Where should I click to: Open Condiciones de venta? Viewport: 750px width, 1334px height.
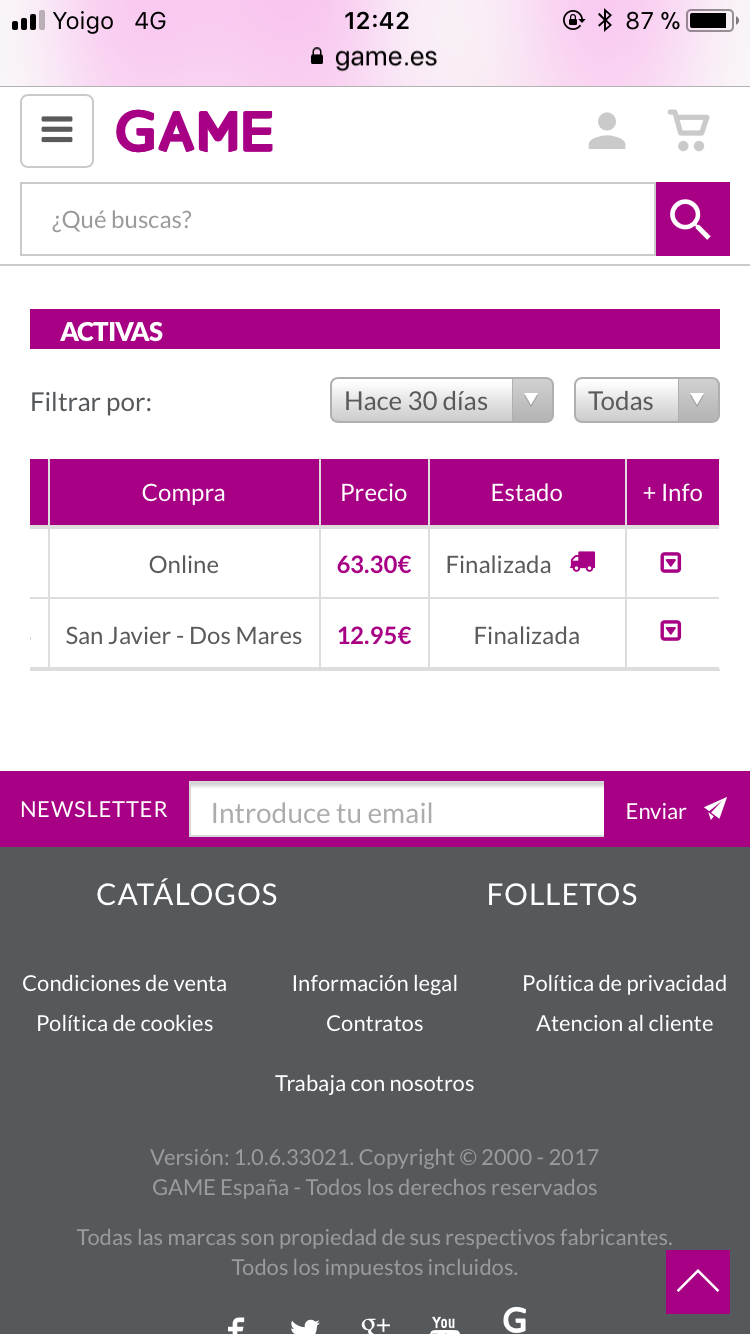tap(125, 983)
